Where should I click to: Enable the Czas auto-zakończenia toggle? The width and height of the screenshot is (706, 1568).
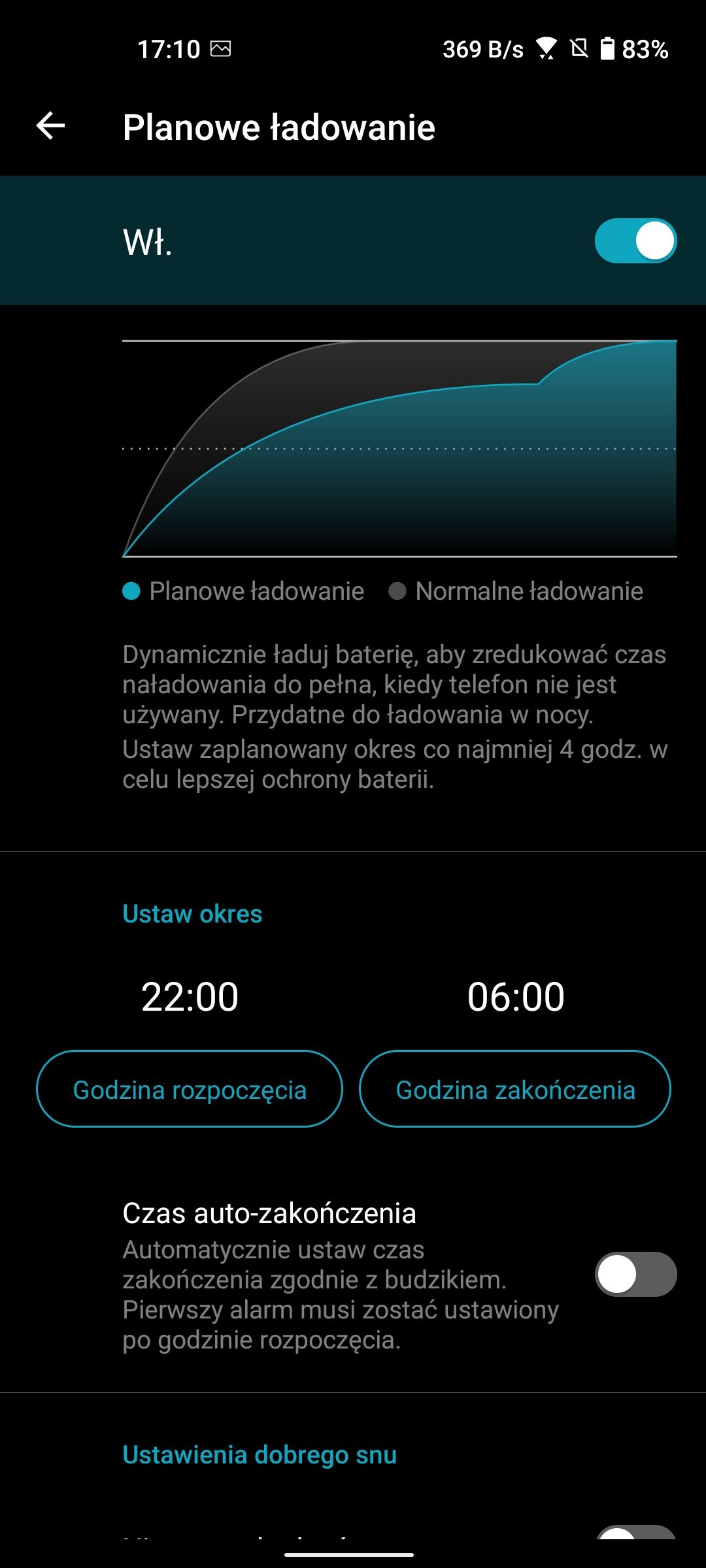(635, 1274)
